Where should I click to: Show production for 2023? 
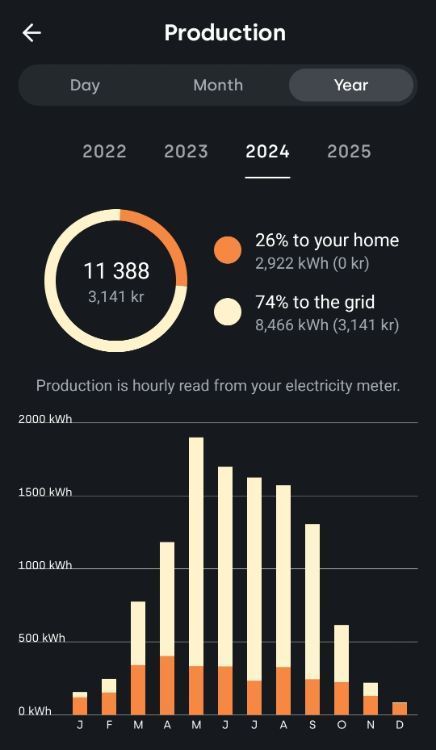(186, 152)
